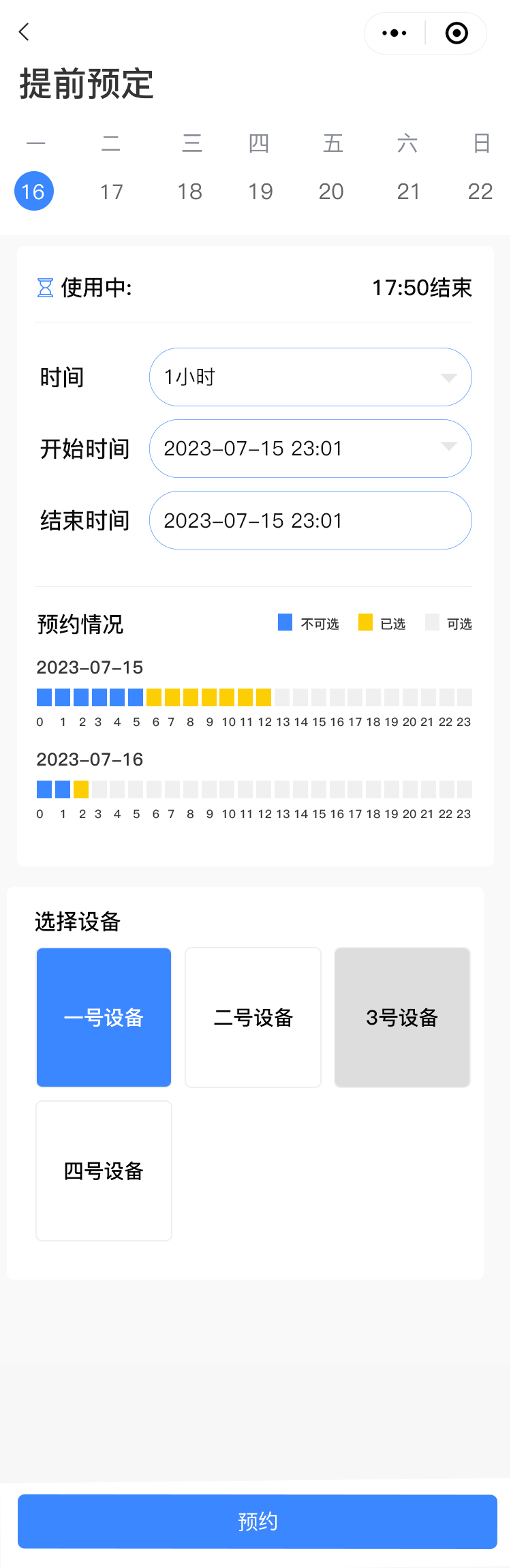Select date 16 in the week row
This screenshot has width=511, height=1568.
33,191
